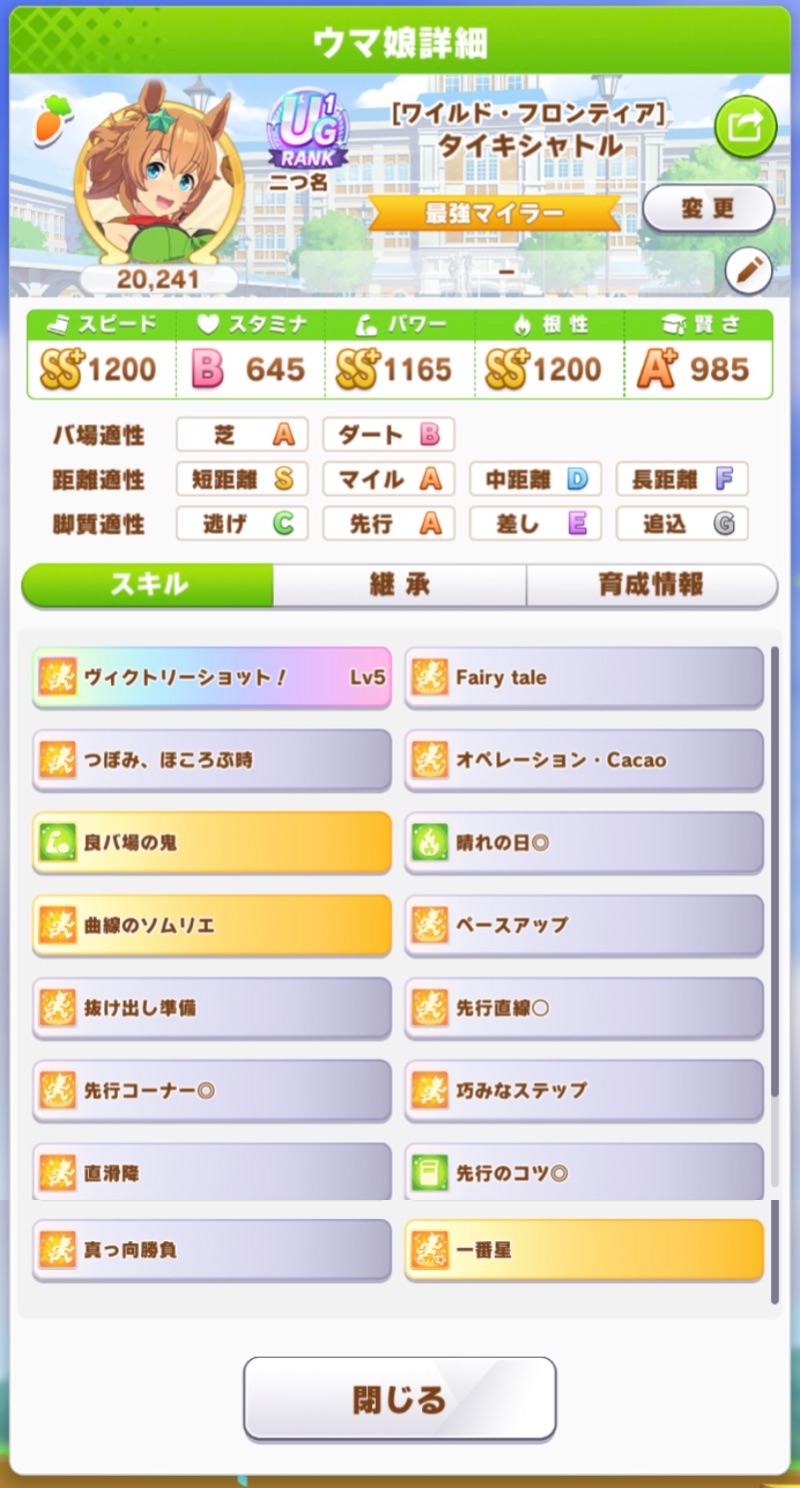The image size is (800, 1488).
Task: Tap the 変更 button
Action: click(708, 208)
